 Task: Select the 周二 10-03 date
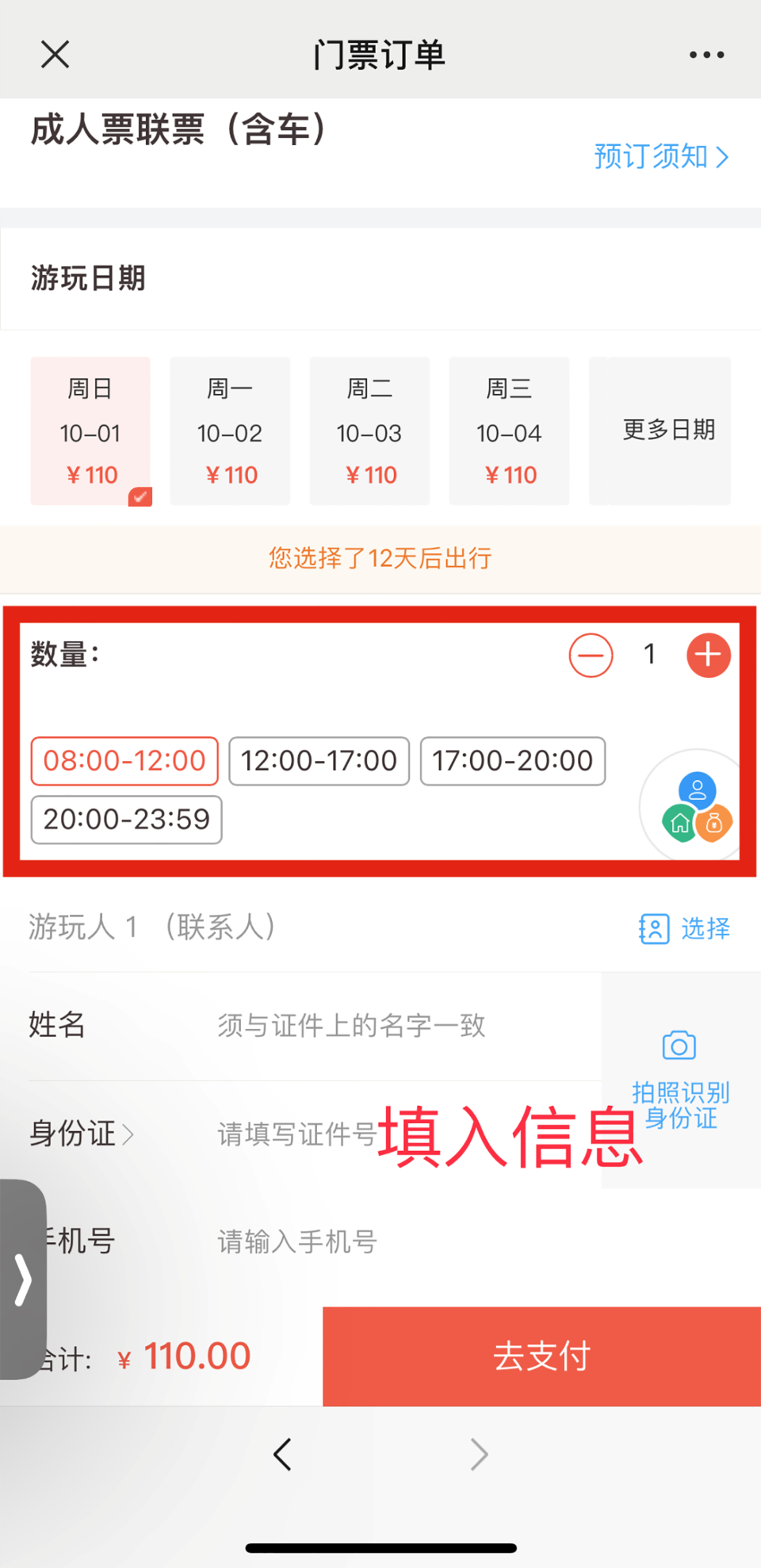pos(369,431)
